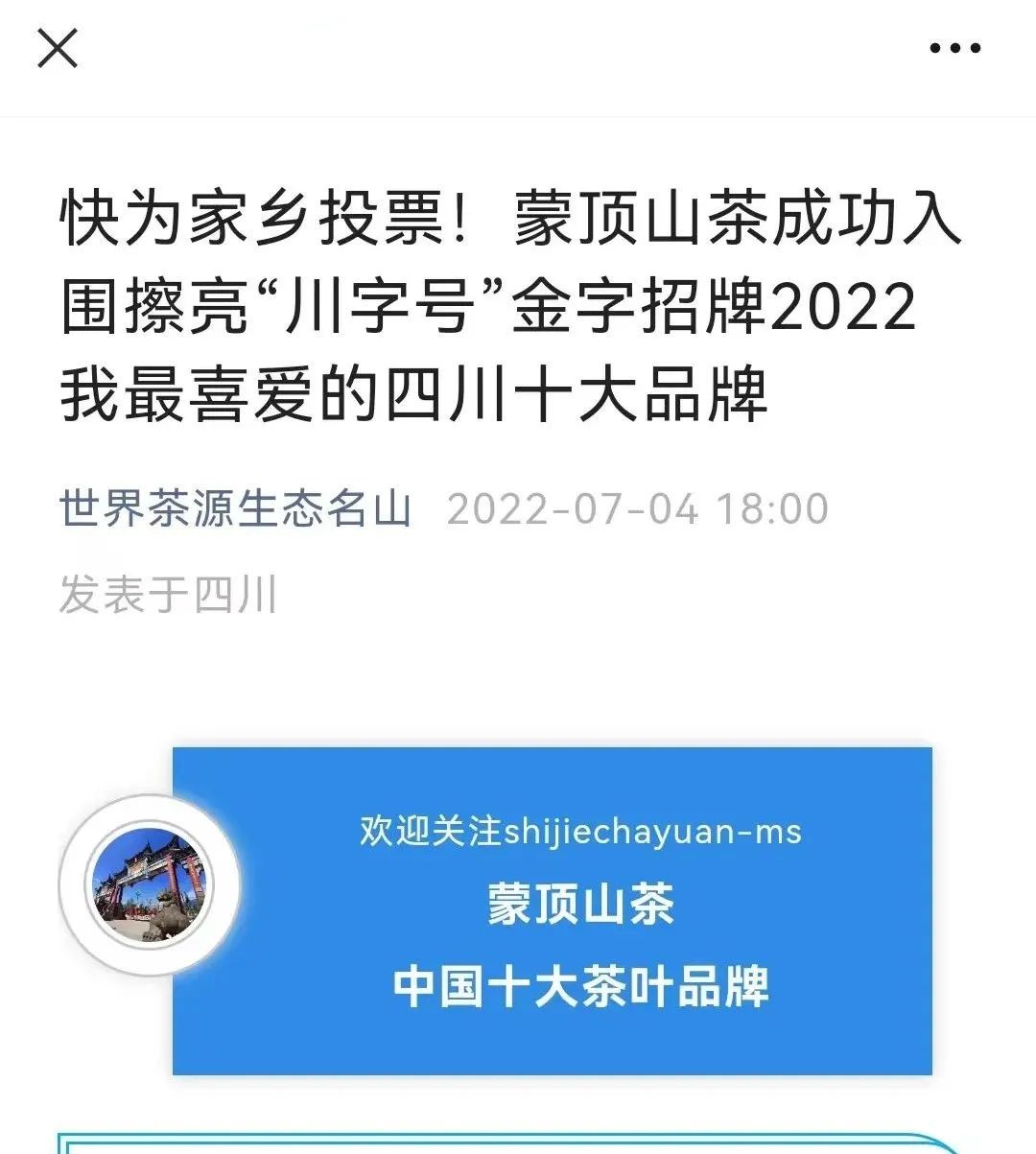Open the three-dot more options menu

tap(954, 48)
